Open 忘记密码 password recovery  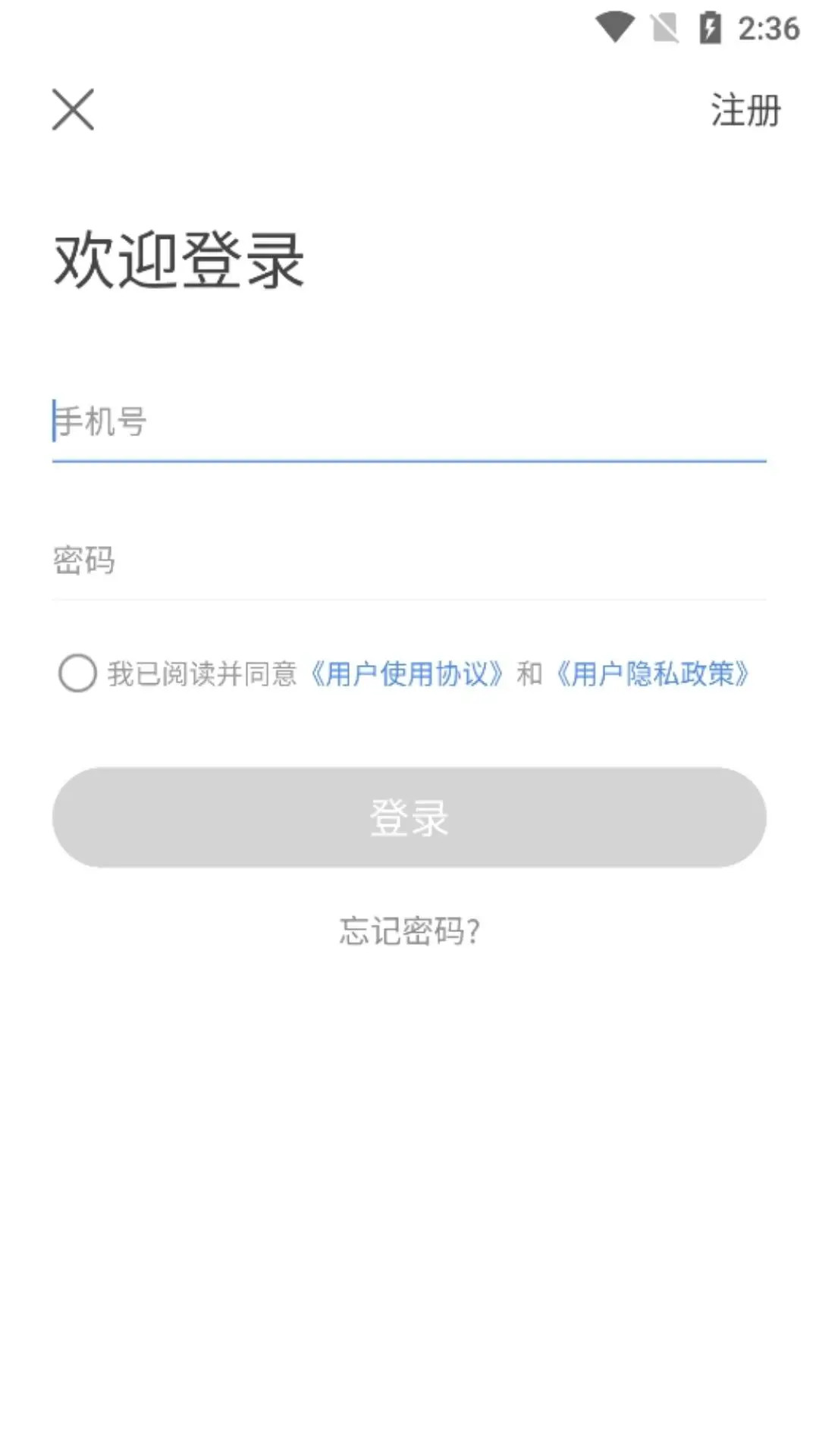click(409, 933)
